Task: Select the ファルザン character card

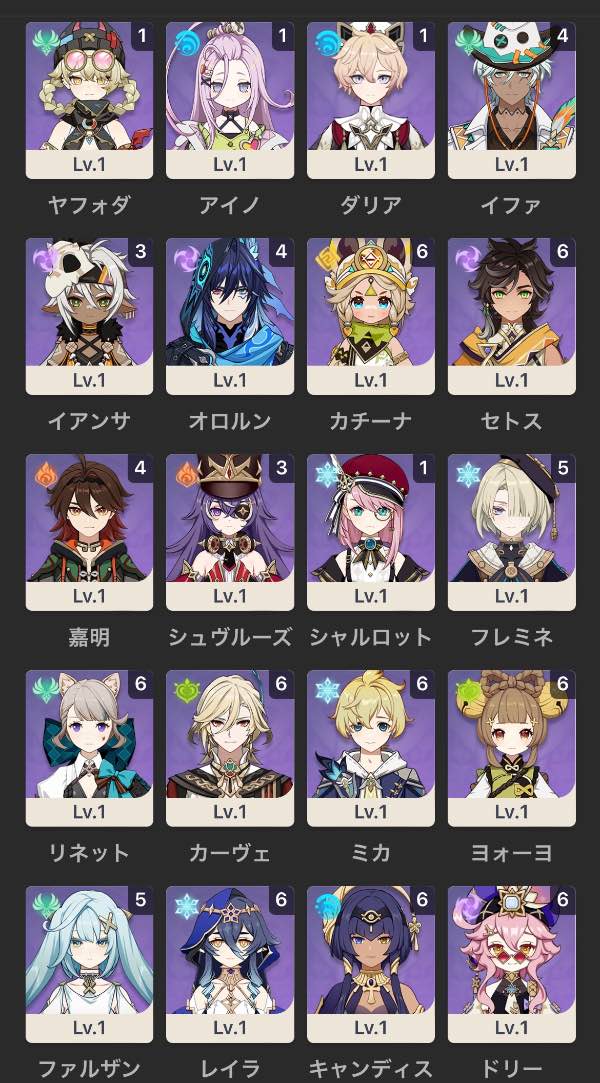Action: [x=89, y=964]
